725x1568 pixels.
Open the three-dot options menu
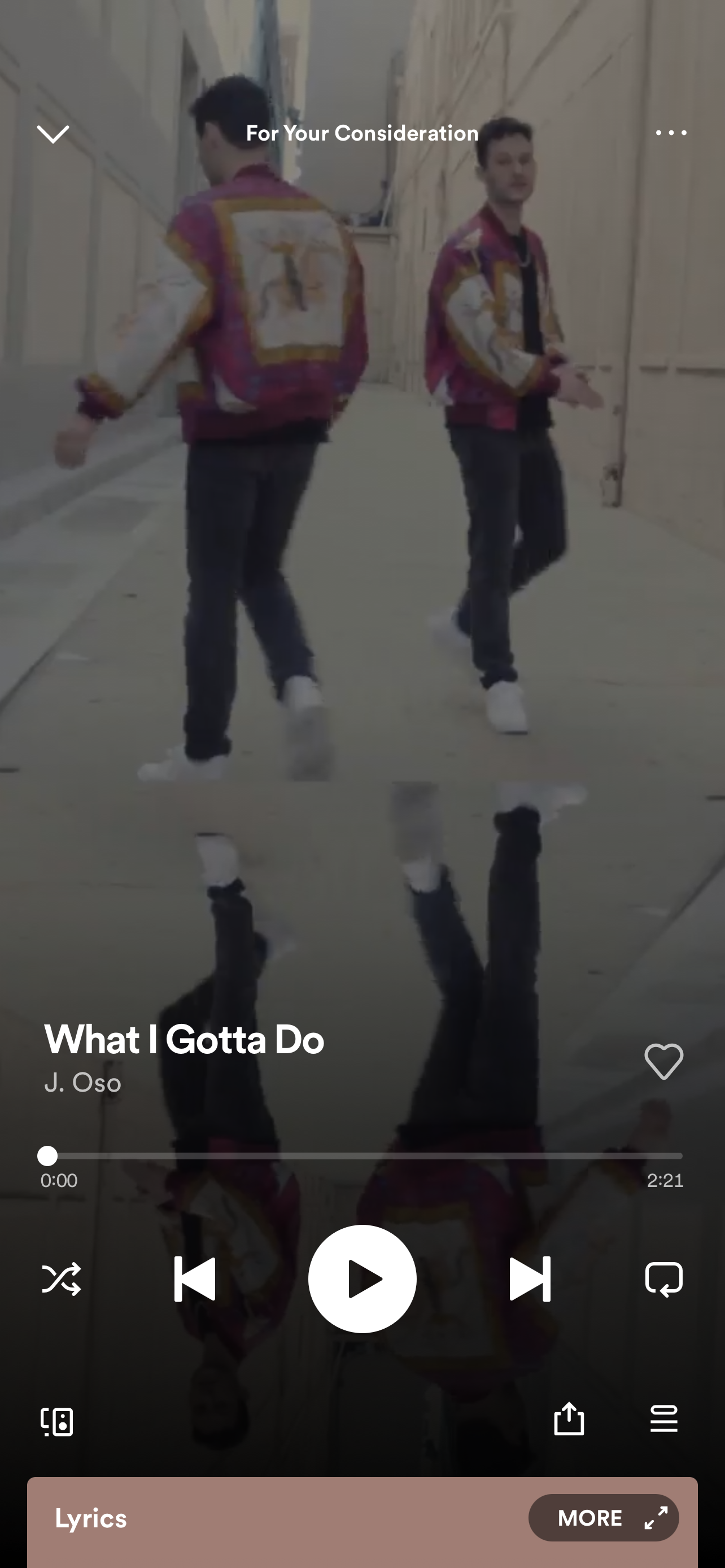point(671,133)
